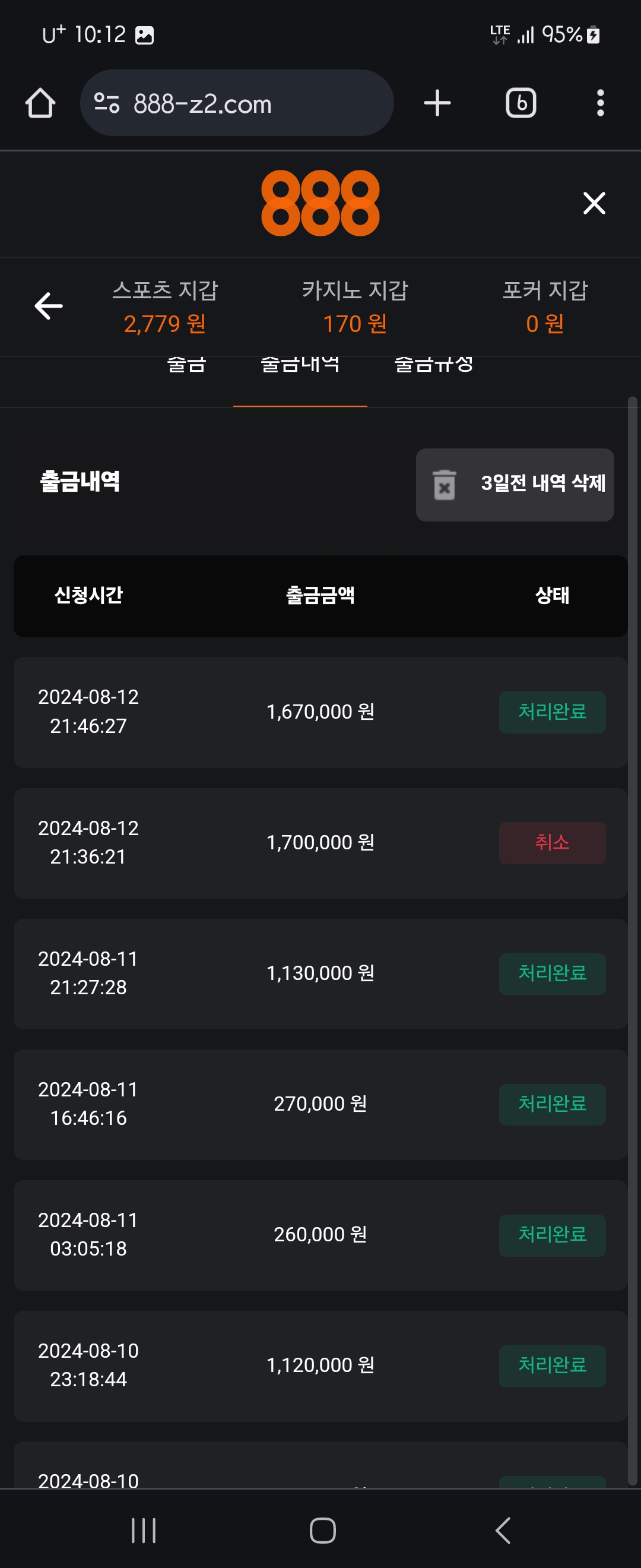Switch to the 출금규정 tab

[x=434, y=365]
